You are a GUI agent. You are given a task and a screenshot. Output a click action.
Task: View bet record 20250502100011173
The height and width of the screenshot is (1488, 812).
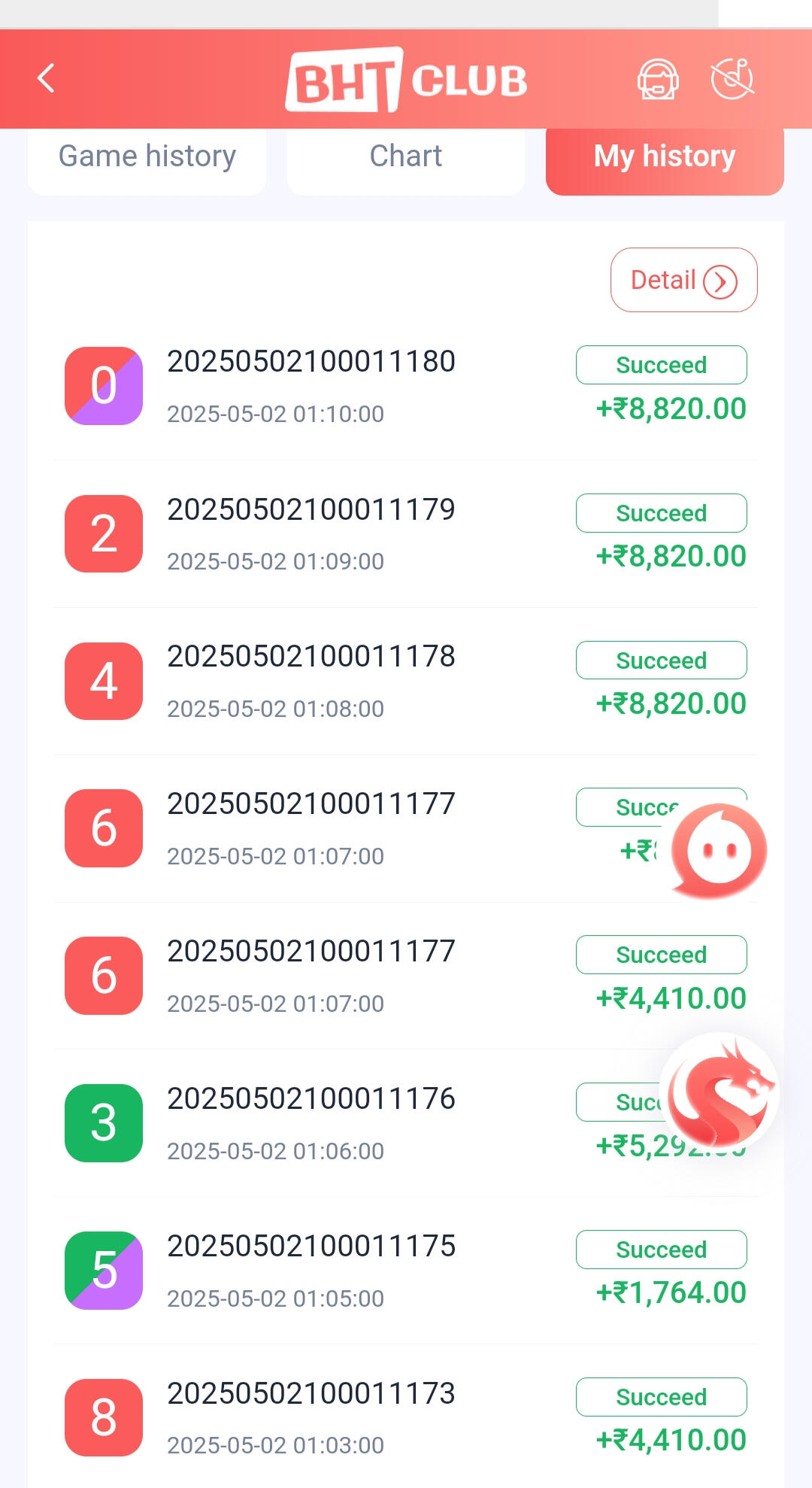[x=311, y=1418]
